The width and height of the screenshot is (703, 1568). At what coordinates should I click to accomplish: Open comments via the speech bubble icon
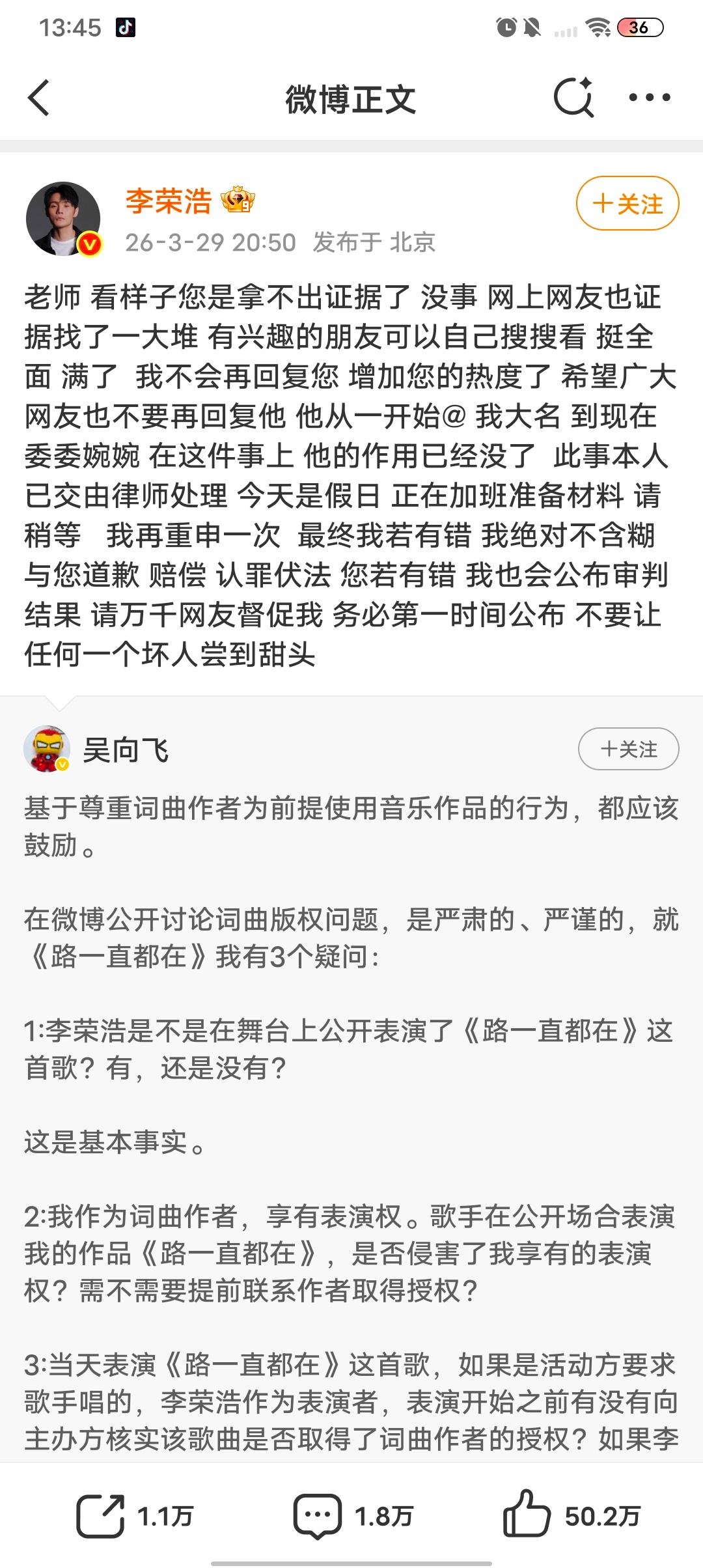tap(319, 1511)
